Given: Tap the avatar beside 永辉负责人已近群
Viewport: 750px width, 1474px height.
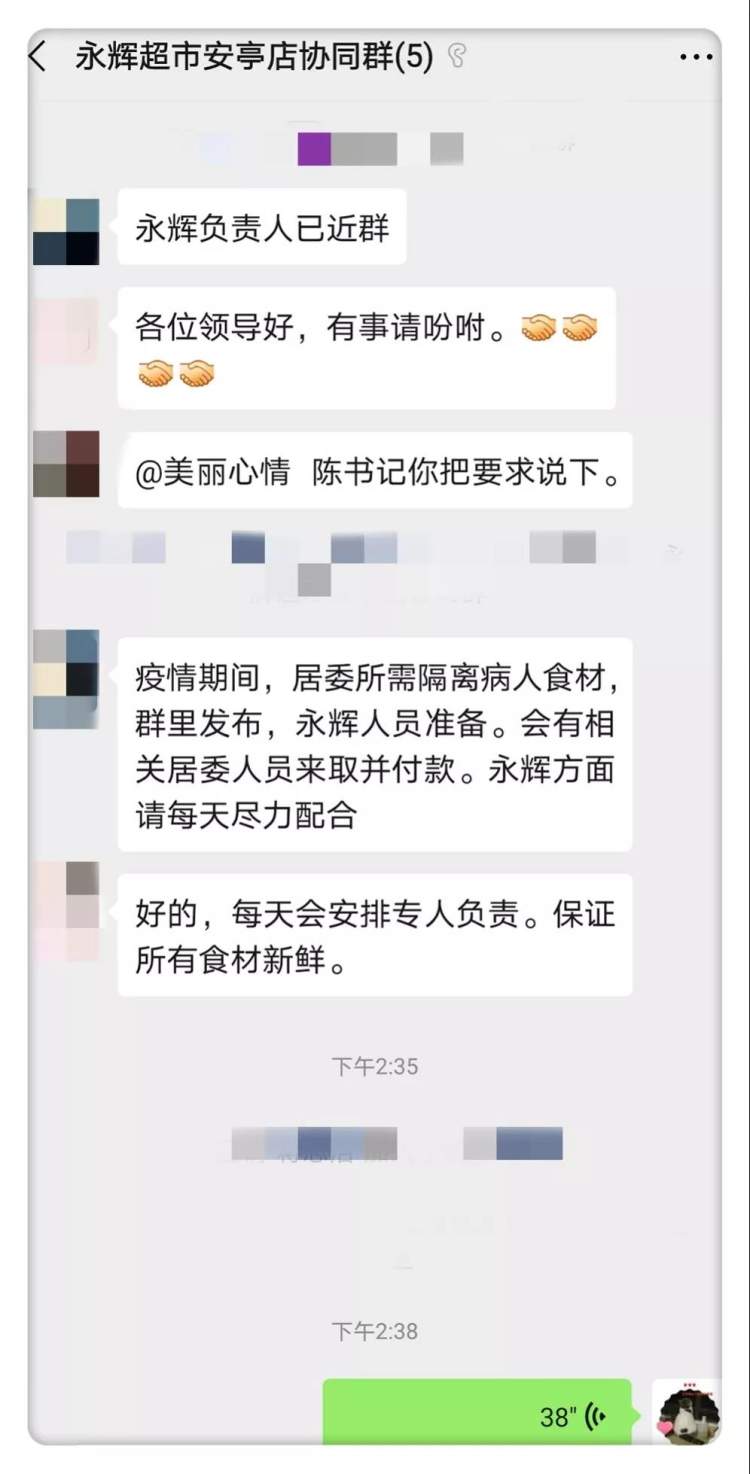Looking at the screenshot, I should [x=66, y=231].
